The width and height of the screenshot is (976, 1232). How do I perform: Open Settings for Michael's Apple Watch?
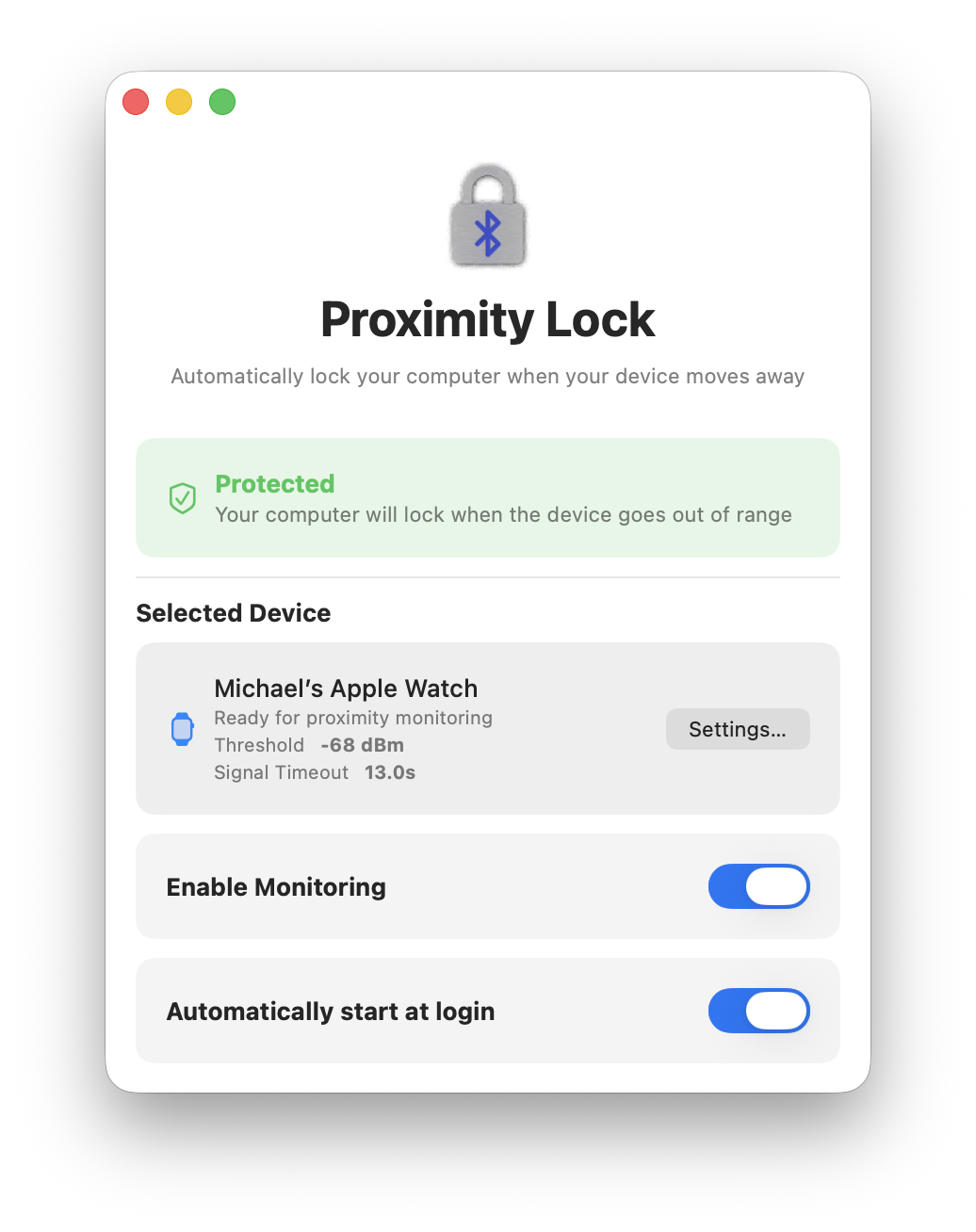pos(737,729)
